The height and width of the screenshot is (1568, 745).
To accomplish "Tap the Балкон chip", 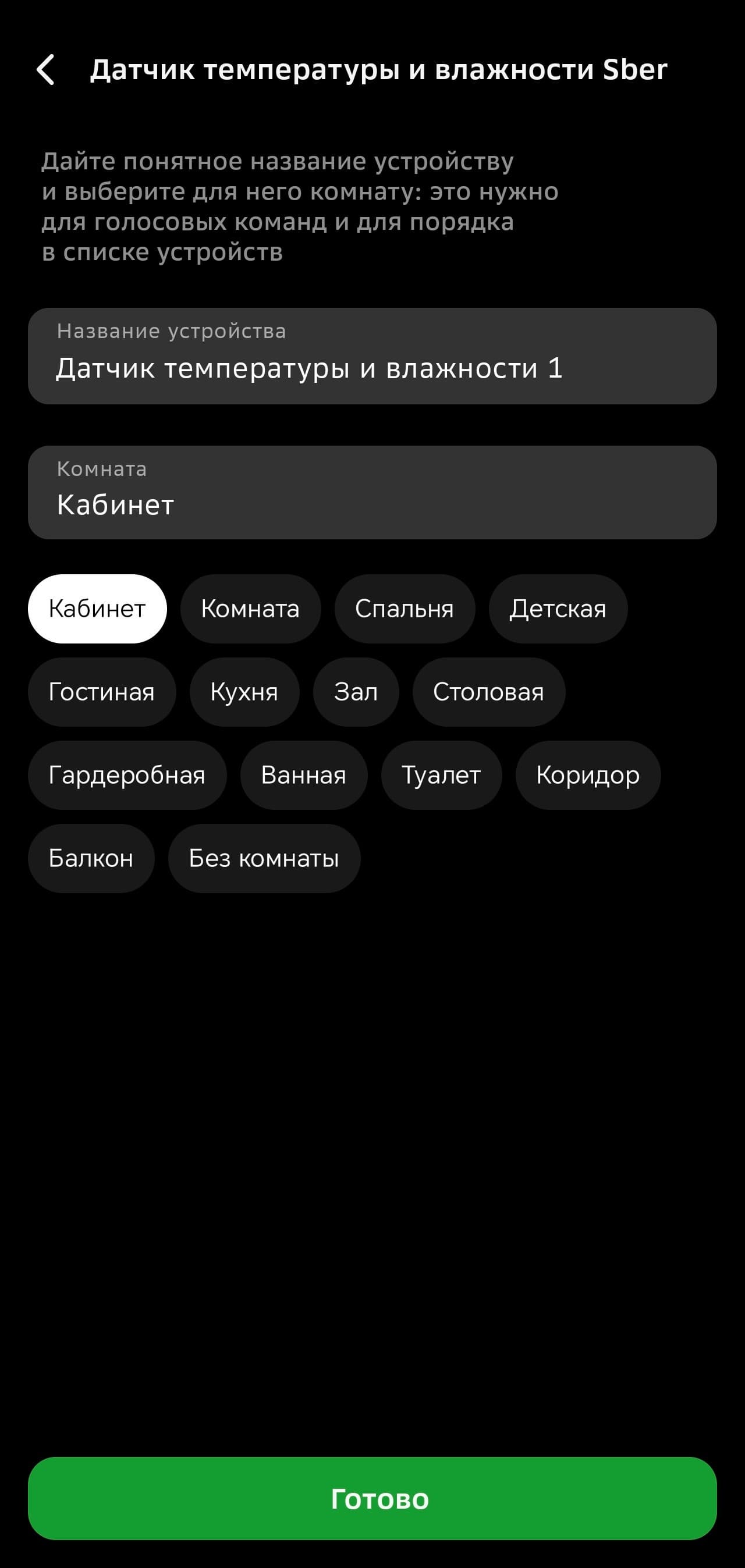I will click(x=91, y=859).
